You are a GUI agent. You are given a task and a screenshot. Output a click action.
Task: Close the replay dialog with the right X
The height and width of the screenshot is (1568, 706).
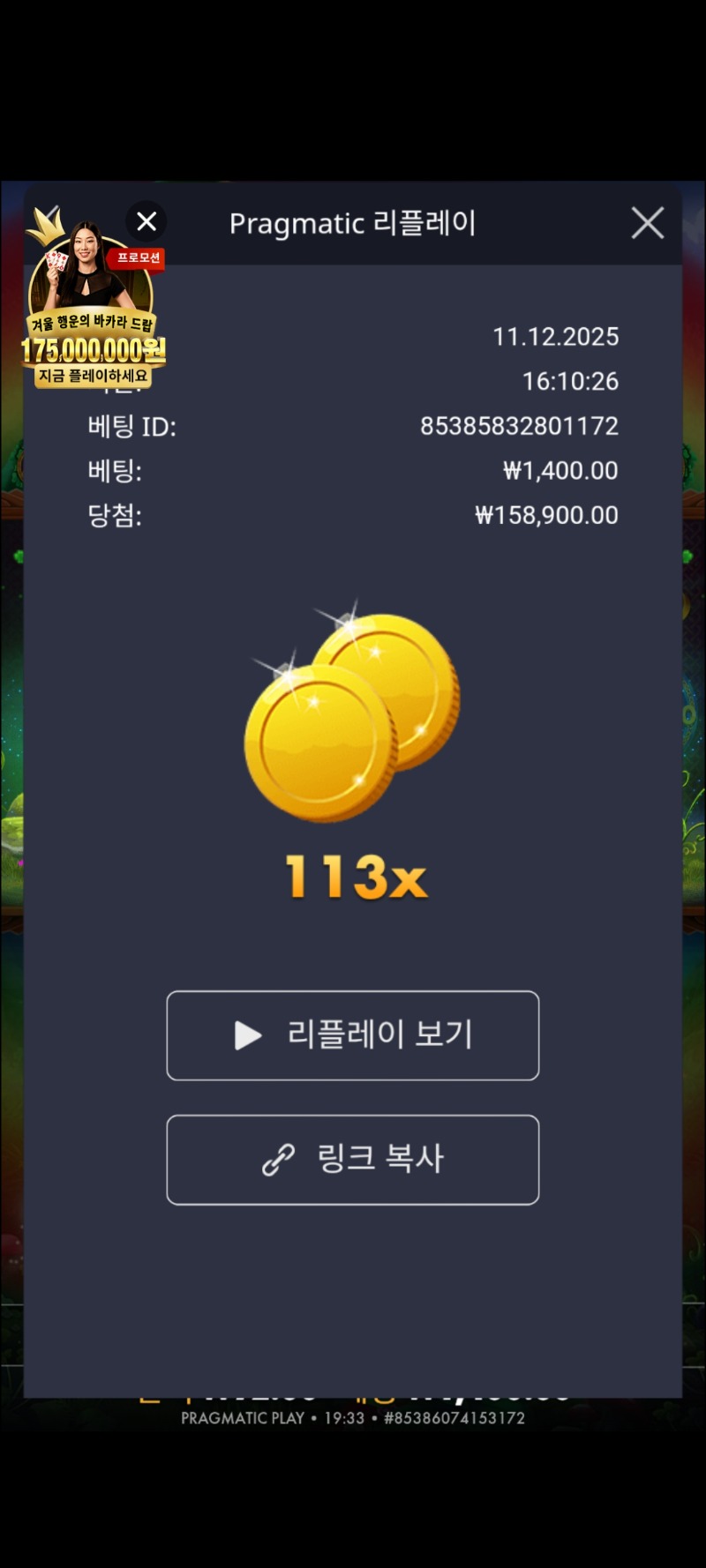(647, 223)
